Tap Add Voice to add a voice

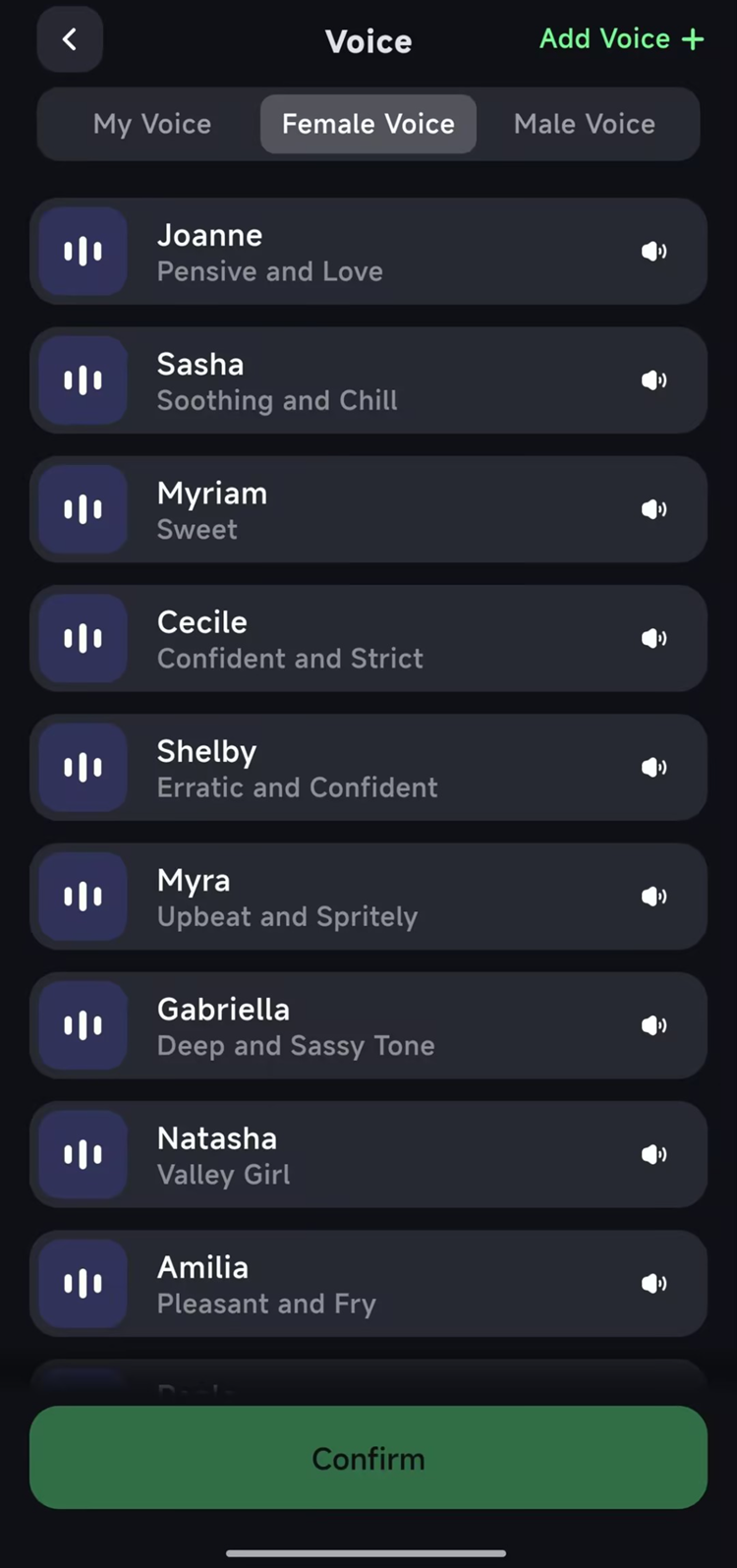click(622, 39)
